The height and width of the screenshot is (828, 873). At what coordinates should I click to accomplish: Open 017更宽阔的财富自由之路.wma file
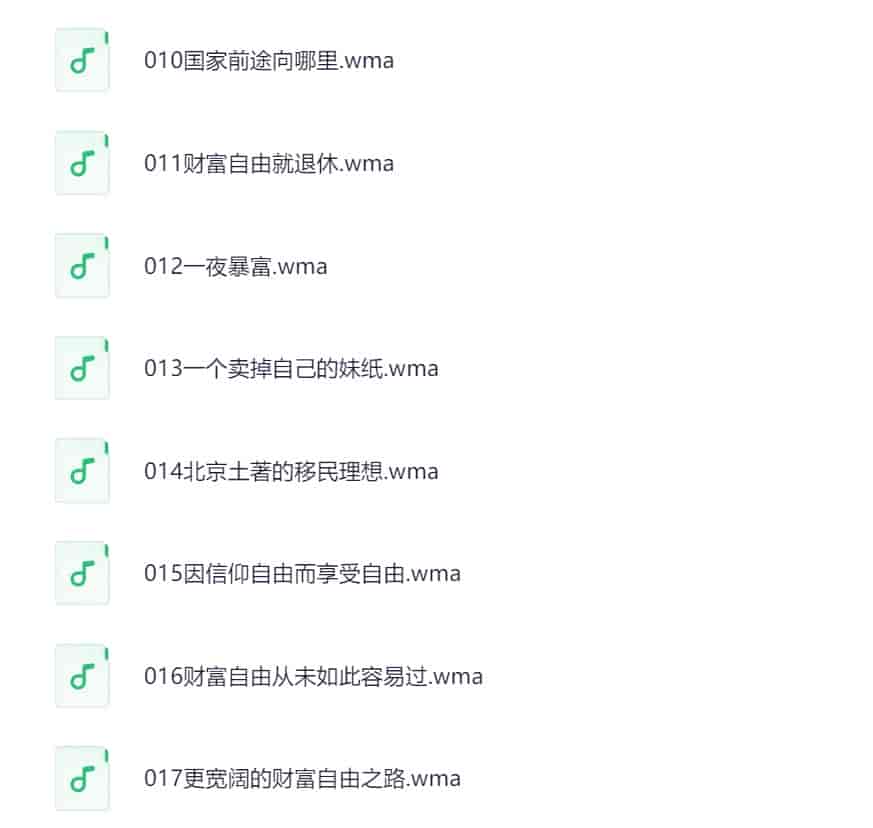(301, 779)
